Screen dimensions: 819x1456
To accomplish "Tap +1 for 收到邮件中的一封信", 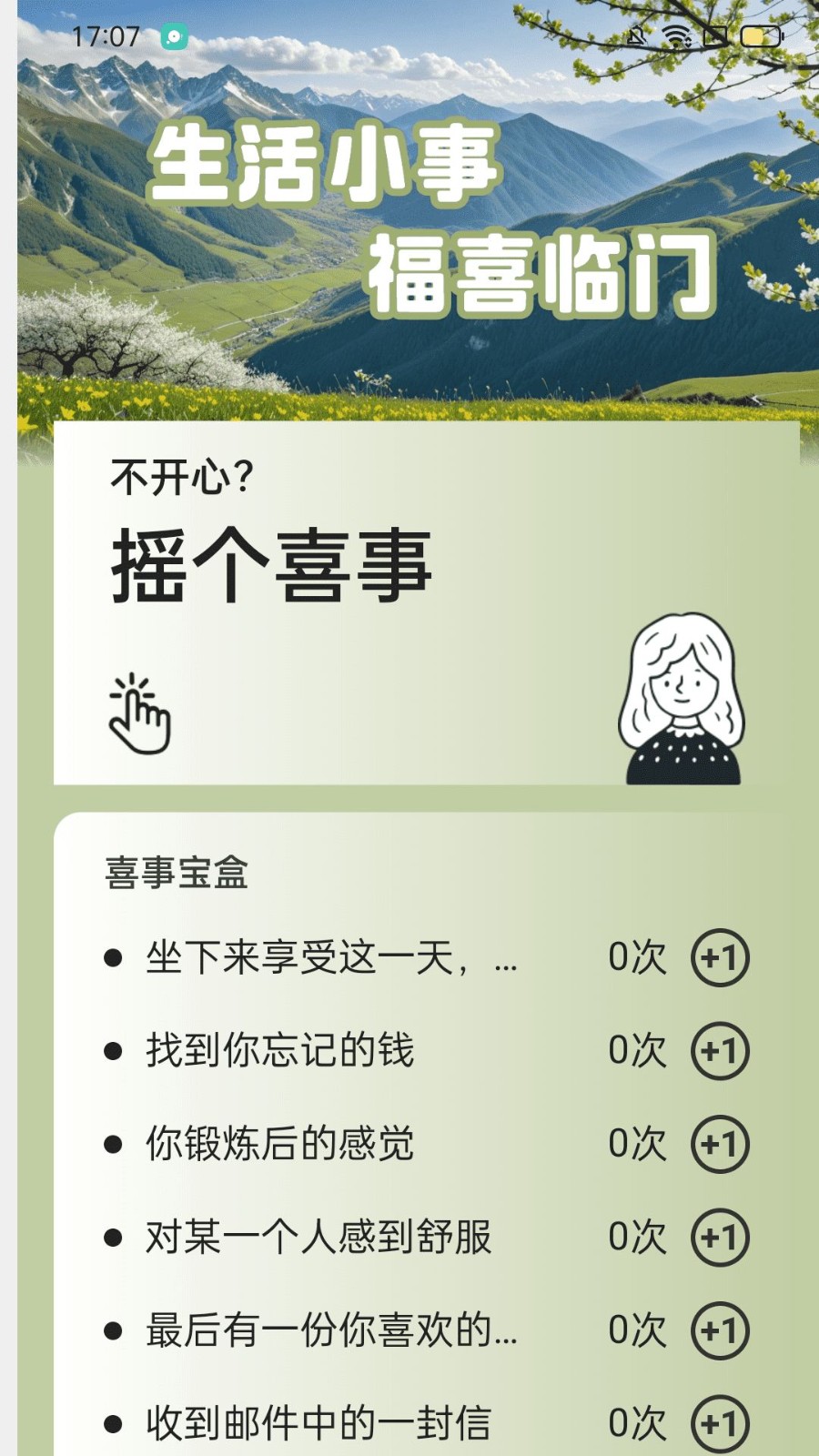I will (720, 1423).
